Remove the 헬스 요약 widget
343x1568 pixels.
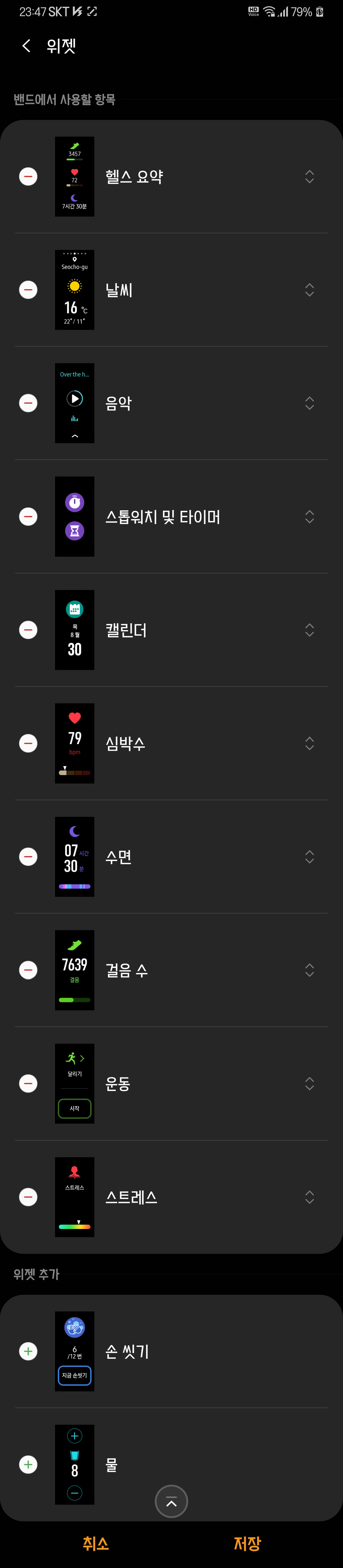point(28,177)
